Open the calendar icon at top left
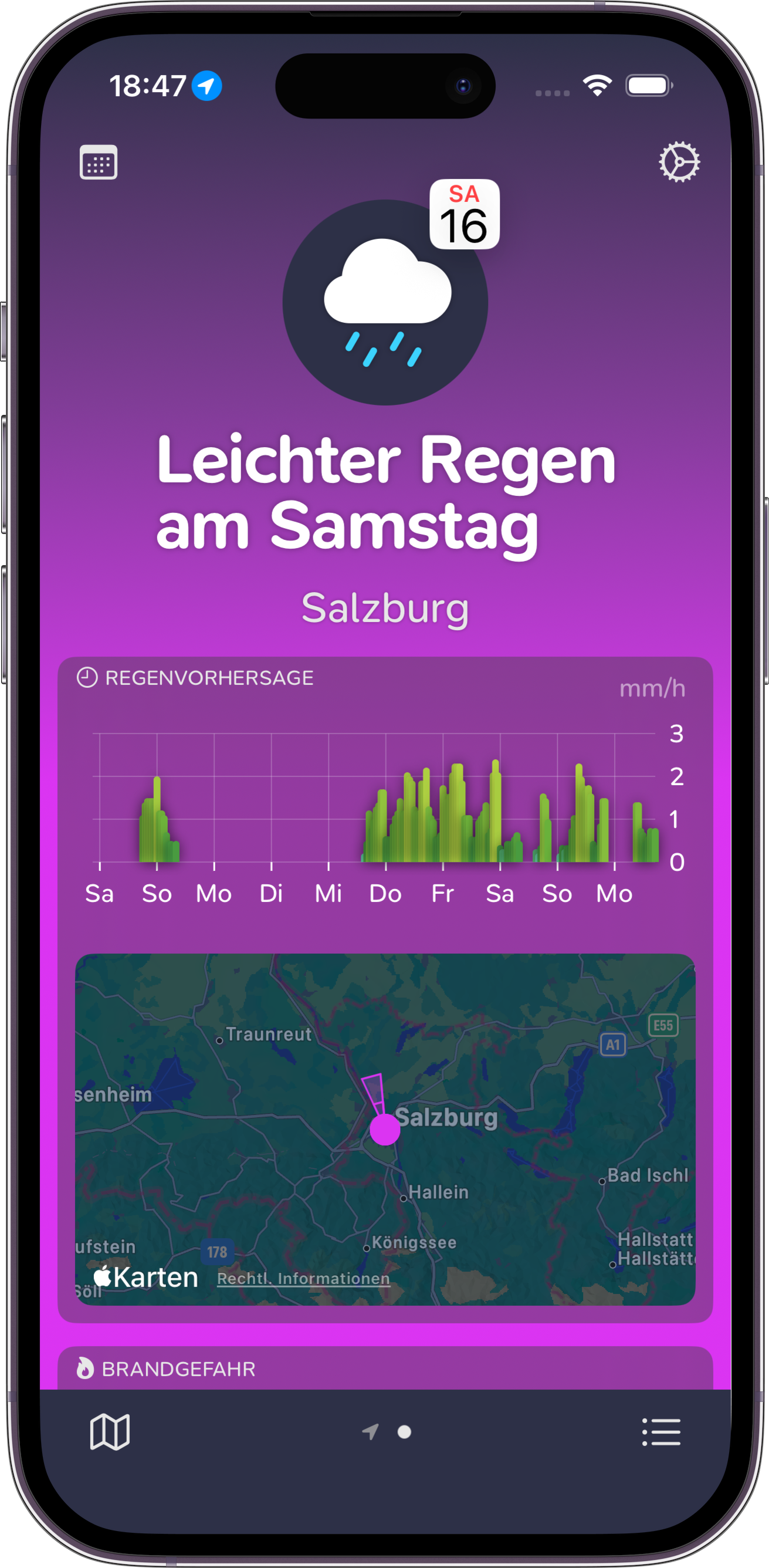The height and width of the screenshot is (1568, 769). (x=99, y=162)
